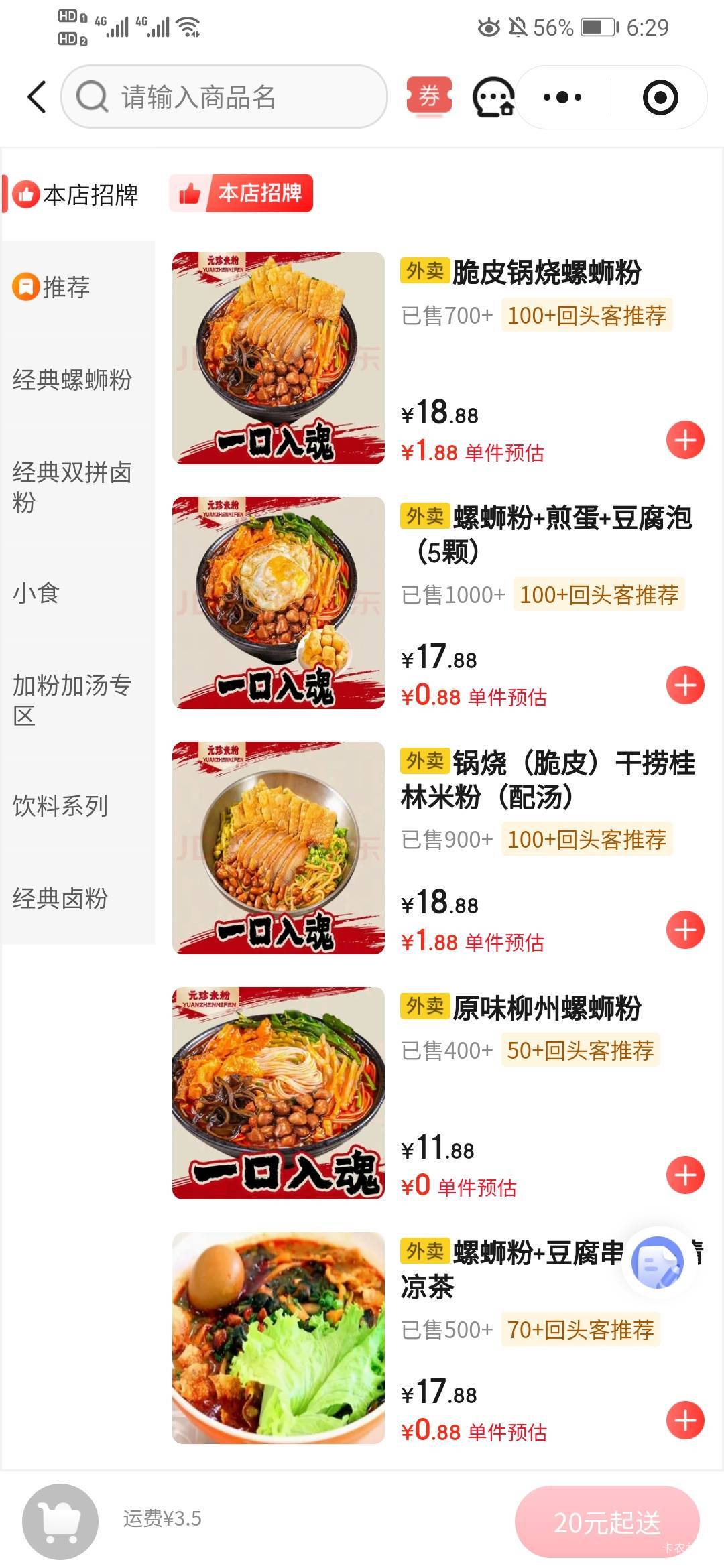
Task: Open the three-dot more menu
Action: [562, 98]
